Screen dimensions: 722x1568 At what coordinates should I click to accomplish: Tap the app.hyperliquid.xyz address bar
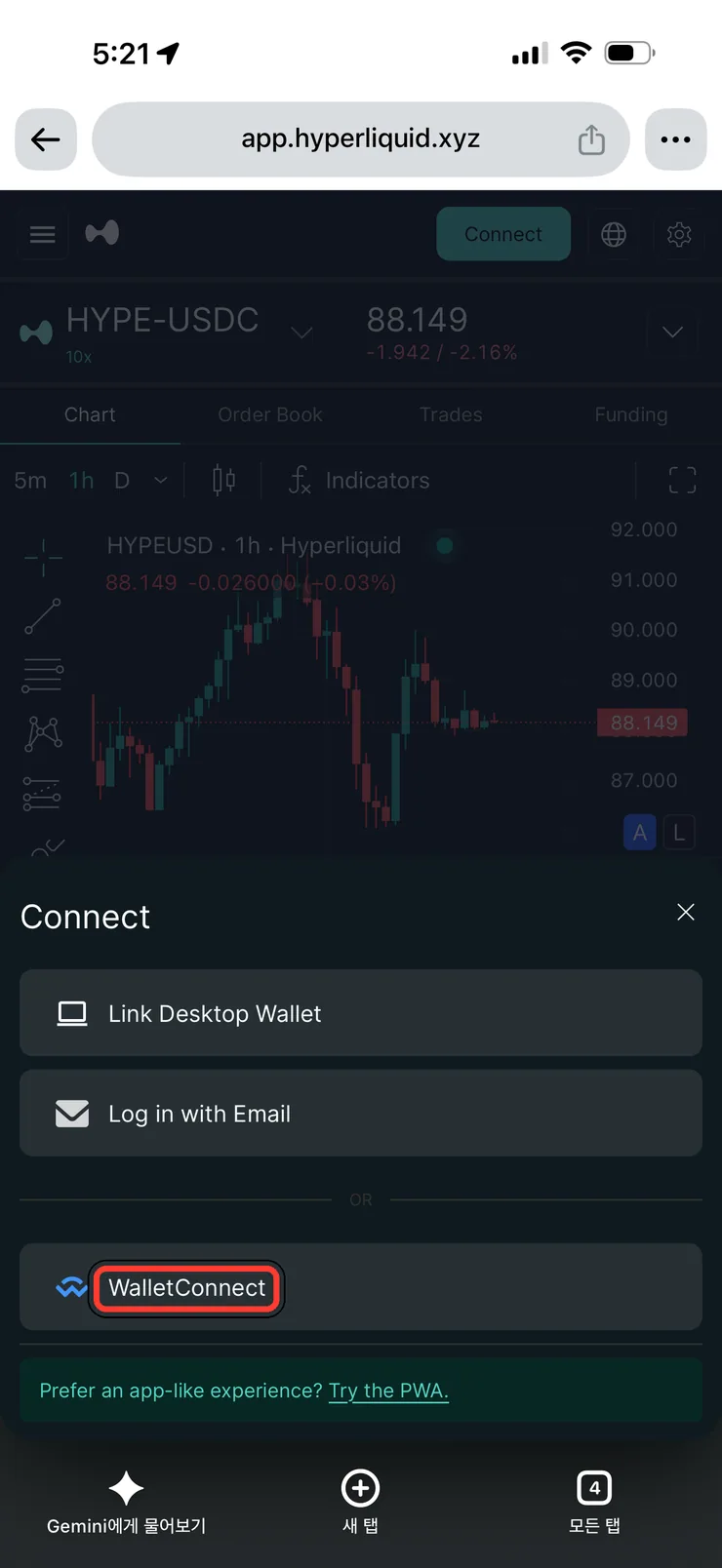(360, 139)
